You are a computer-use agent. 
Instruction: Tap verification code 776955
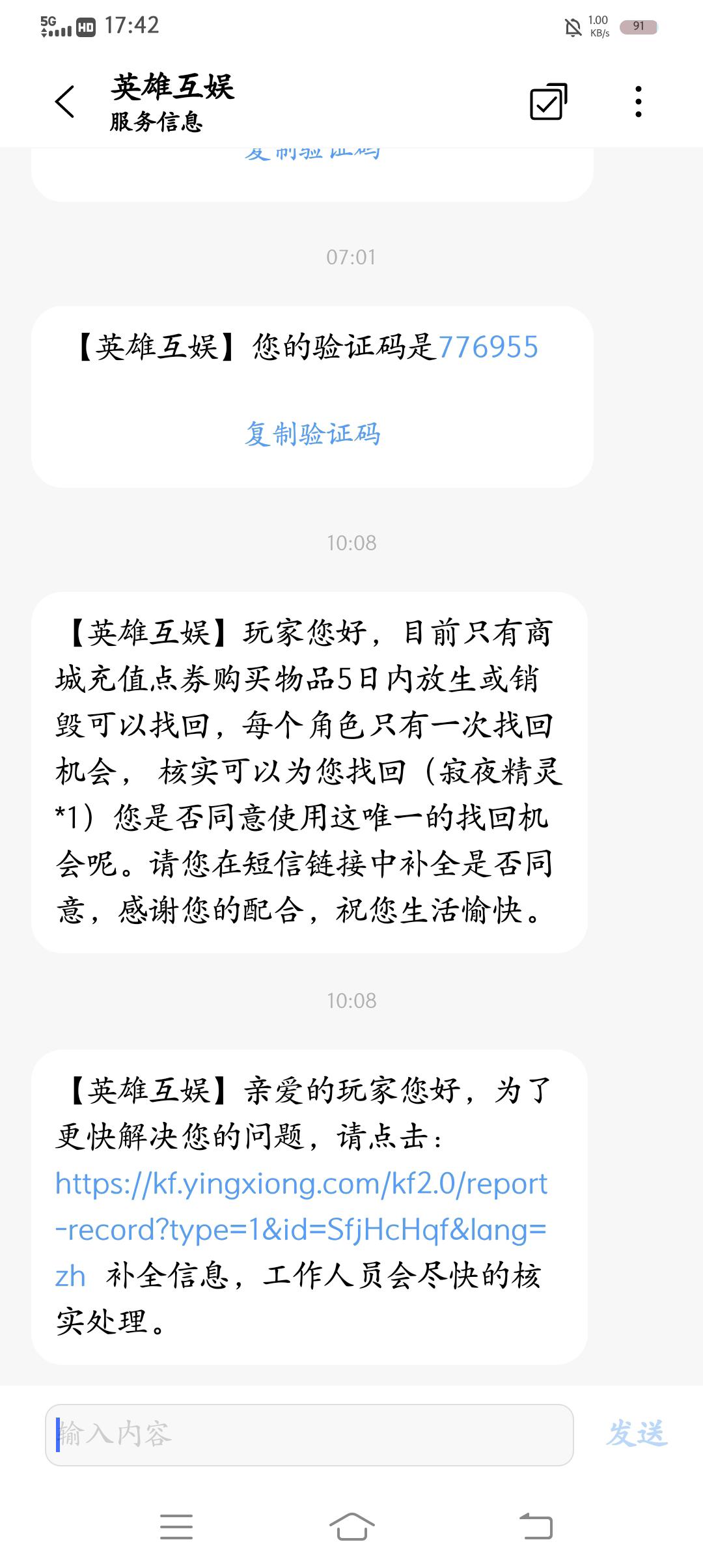pos(488,347)
